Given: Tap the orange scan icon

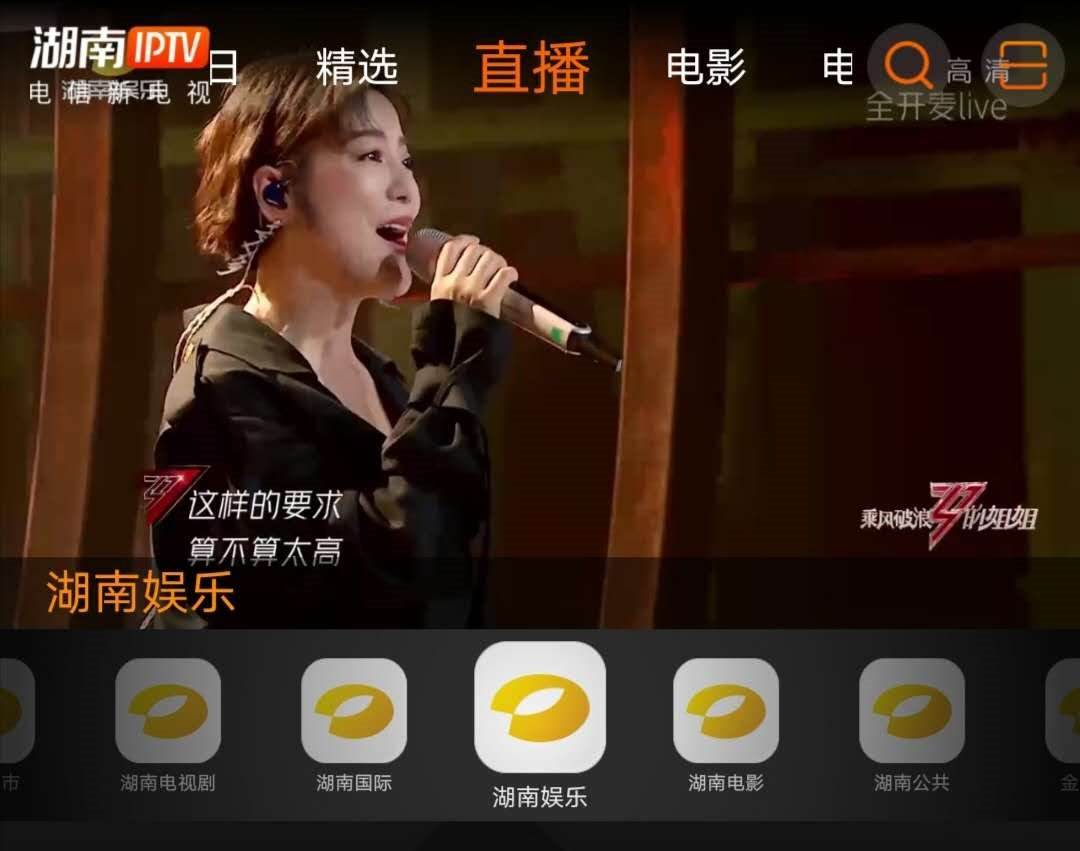Looking at the screenshot, I should pos(1023,66).
